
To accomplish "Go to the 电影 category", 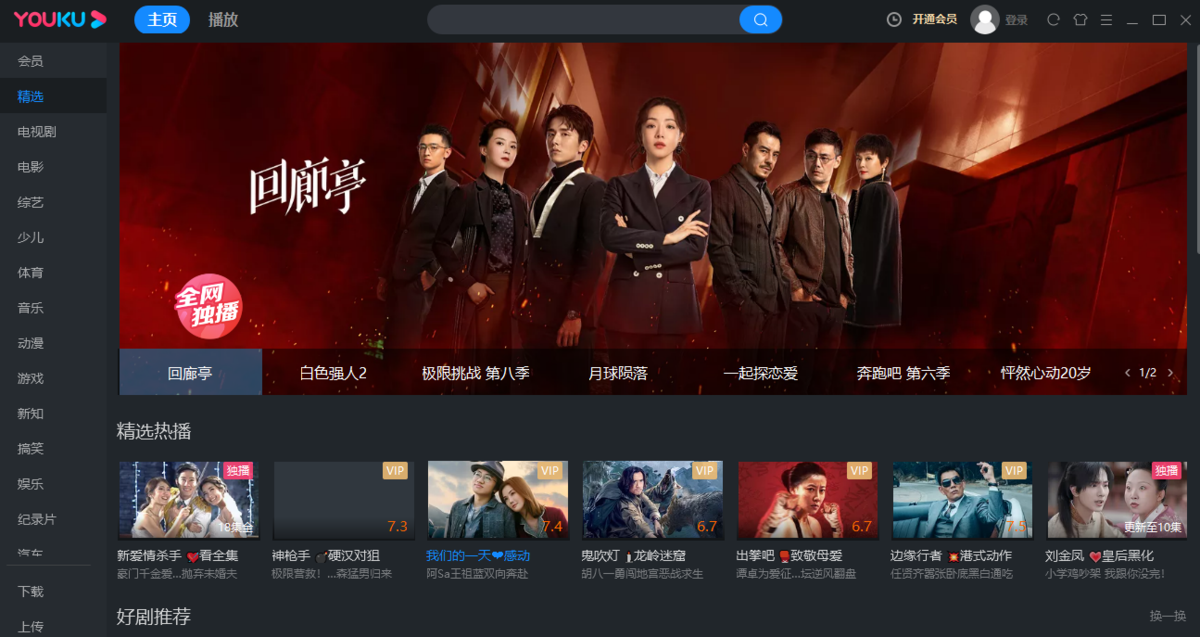I will [x=31, y=167].
